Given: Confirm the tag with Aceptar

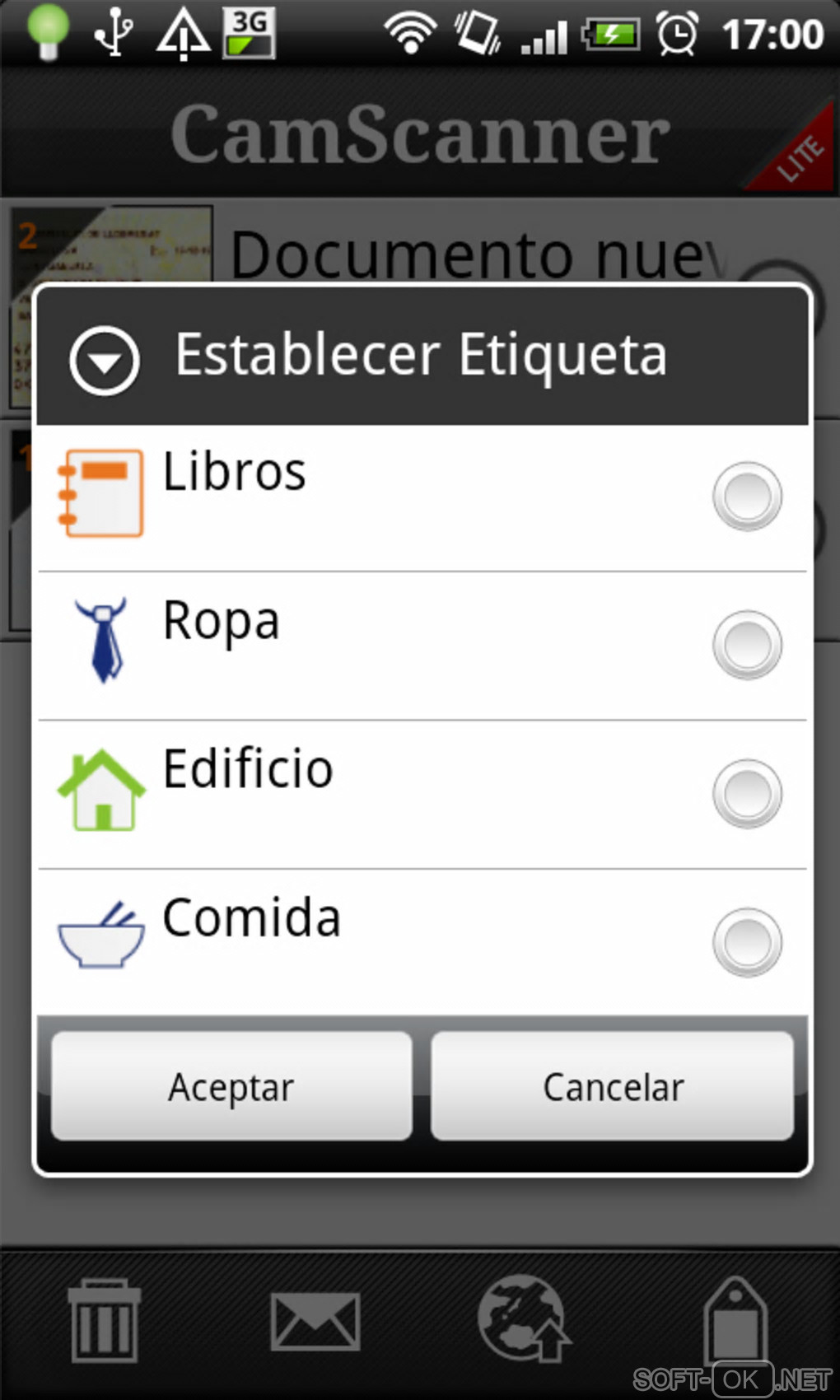Looking at the screenshot, I should pyautogui.click(x=231, y=1086).
